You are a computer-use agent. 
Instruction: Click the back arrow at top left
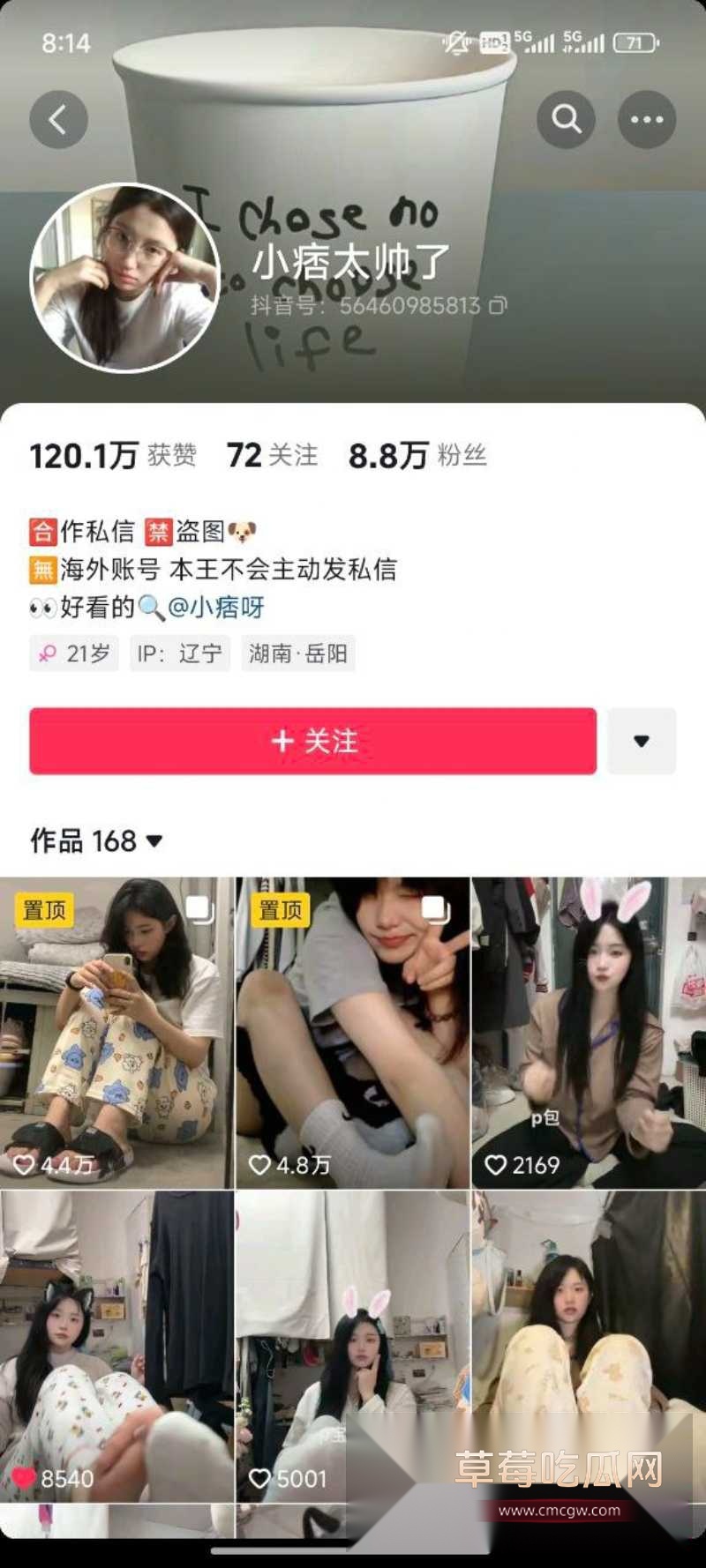pos(58,119)
